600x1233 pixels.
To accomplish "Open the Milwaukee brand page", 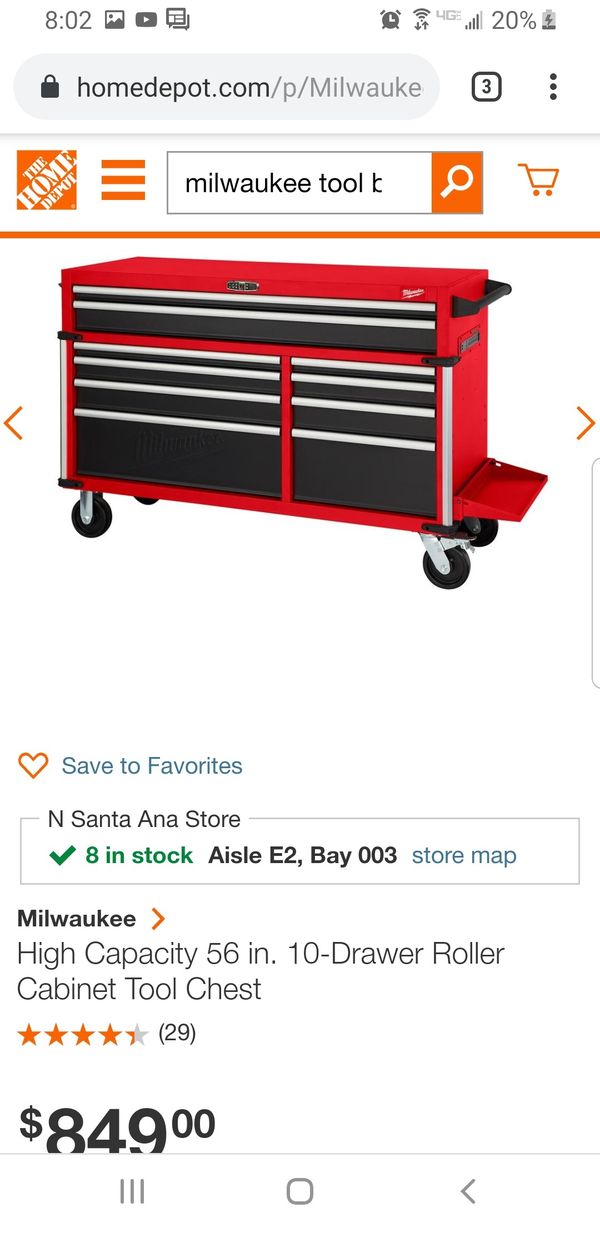I will (91, 917).
